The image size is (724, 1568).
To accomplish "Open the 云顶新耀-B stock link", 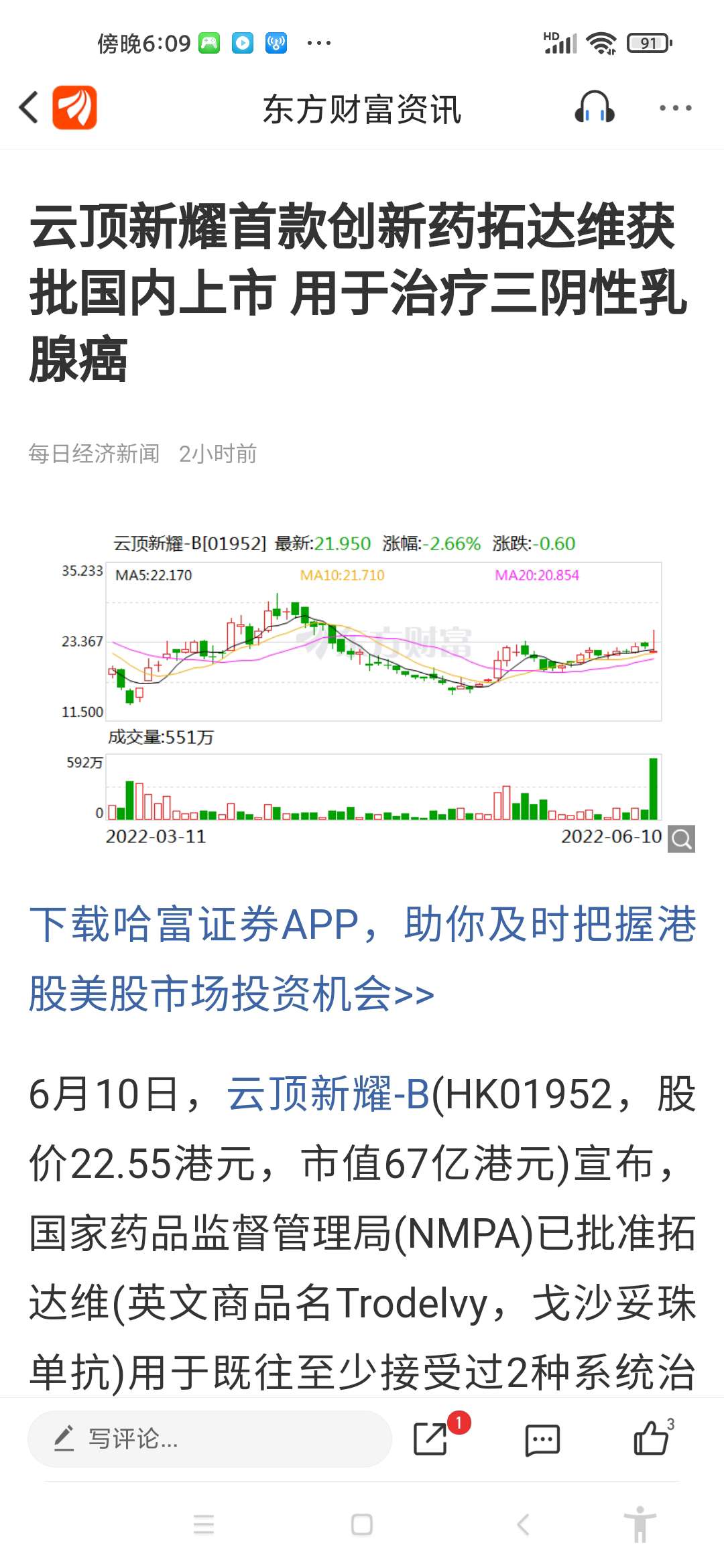I will (x=328, y=1095).
